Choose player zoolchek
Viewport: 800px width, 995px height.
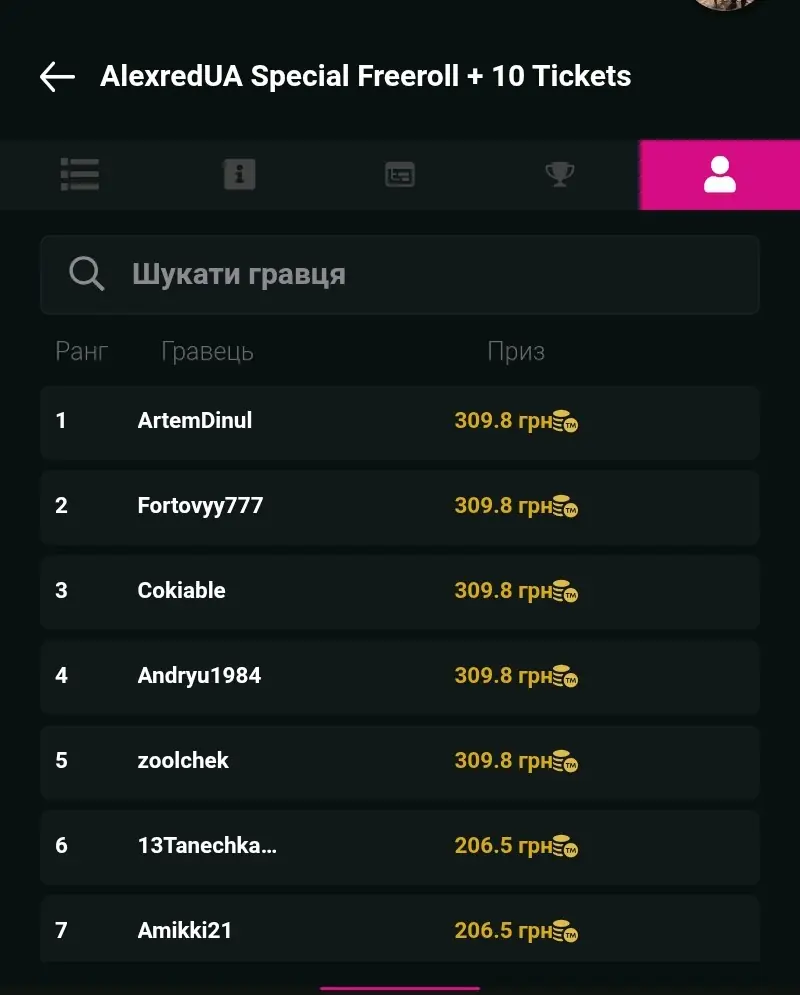(400, 761)
